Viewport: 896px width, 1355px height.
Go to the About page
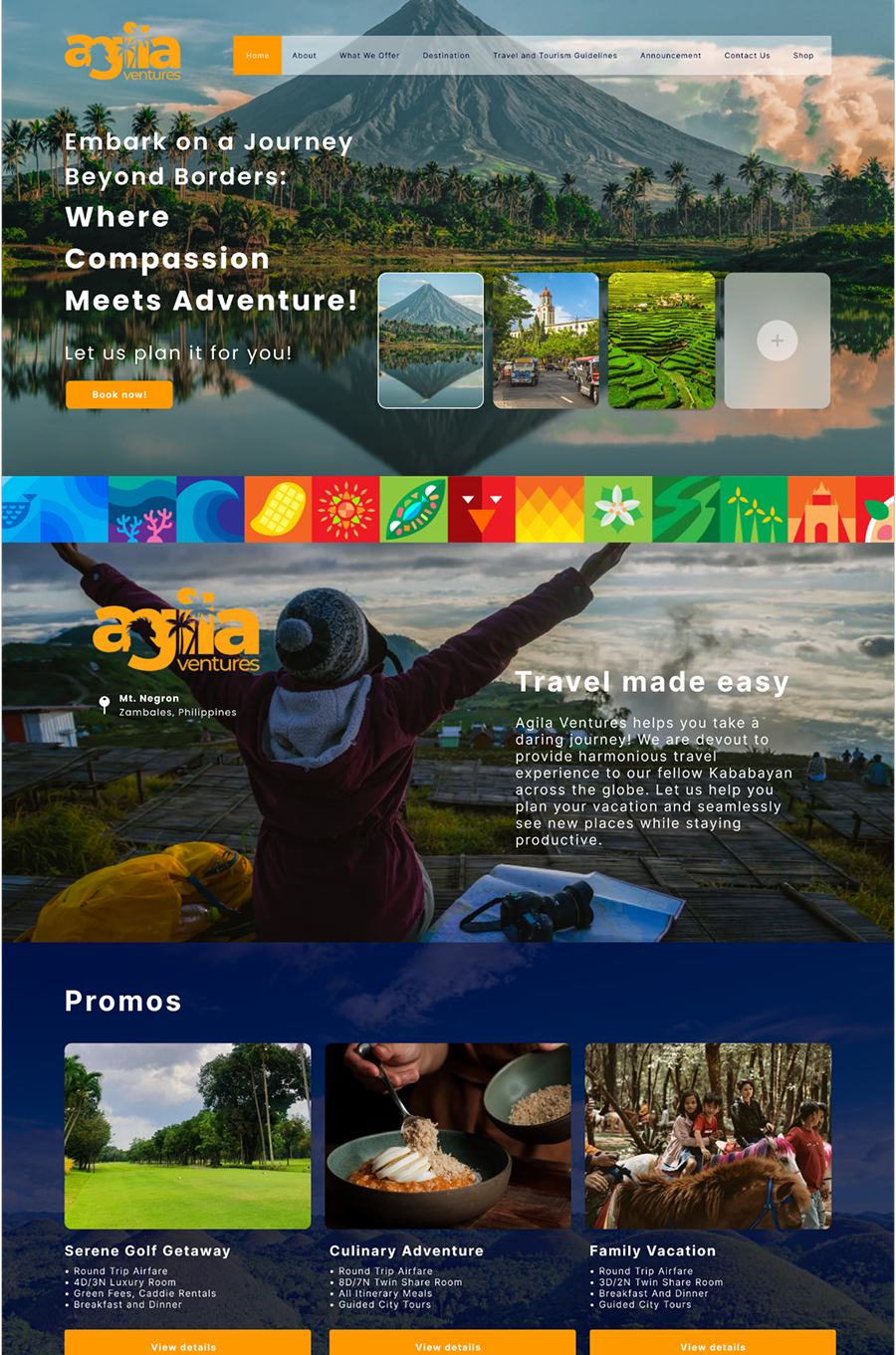(304, 56)
